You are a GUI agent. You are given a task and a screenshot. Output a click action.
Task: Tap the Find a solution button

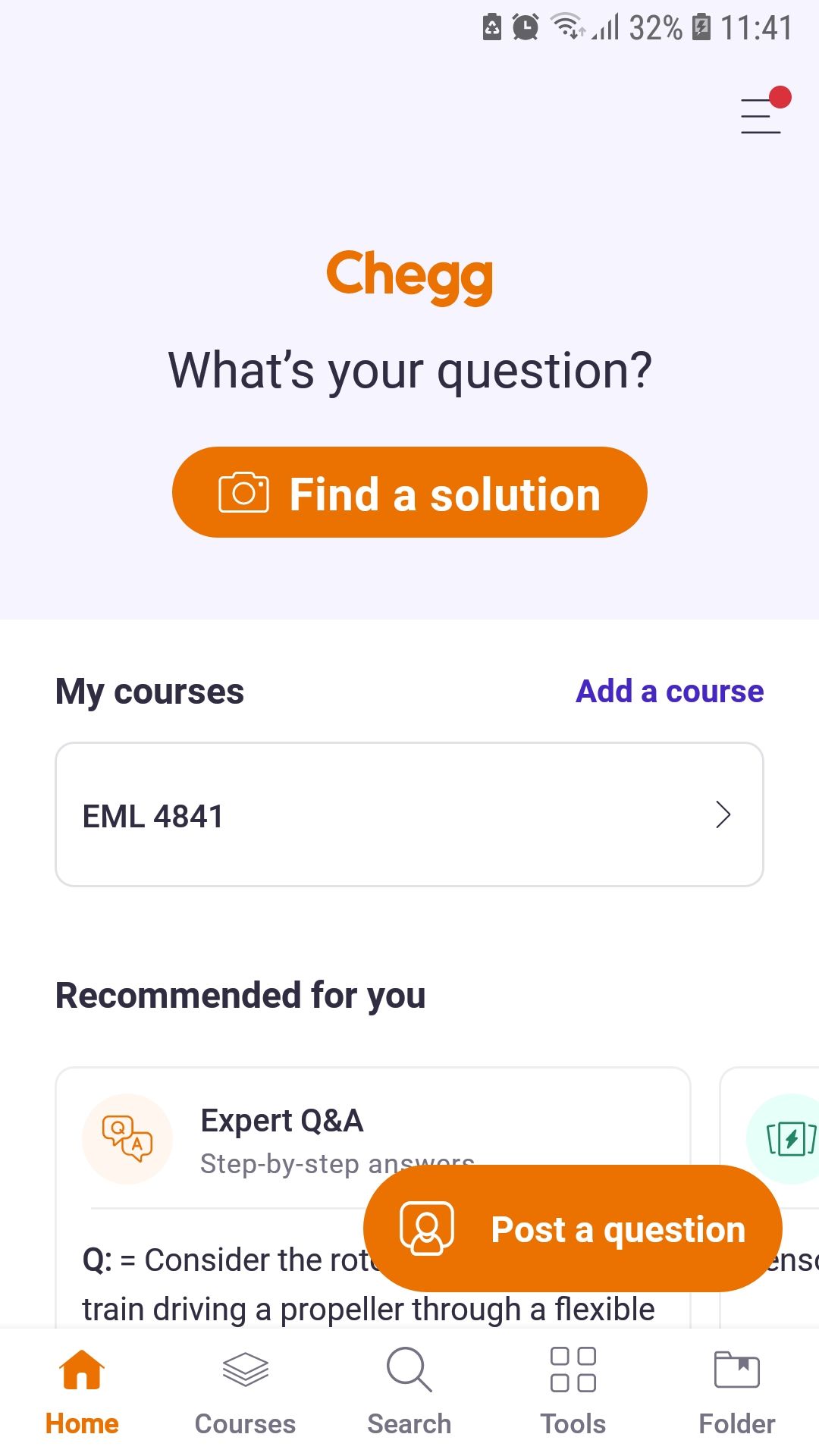[x=409, y=493]
